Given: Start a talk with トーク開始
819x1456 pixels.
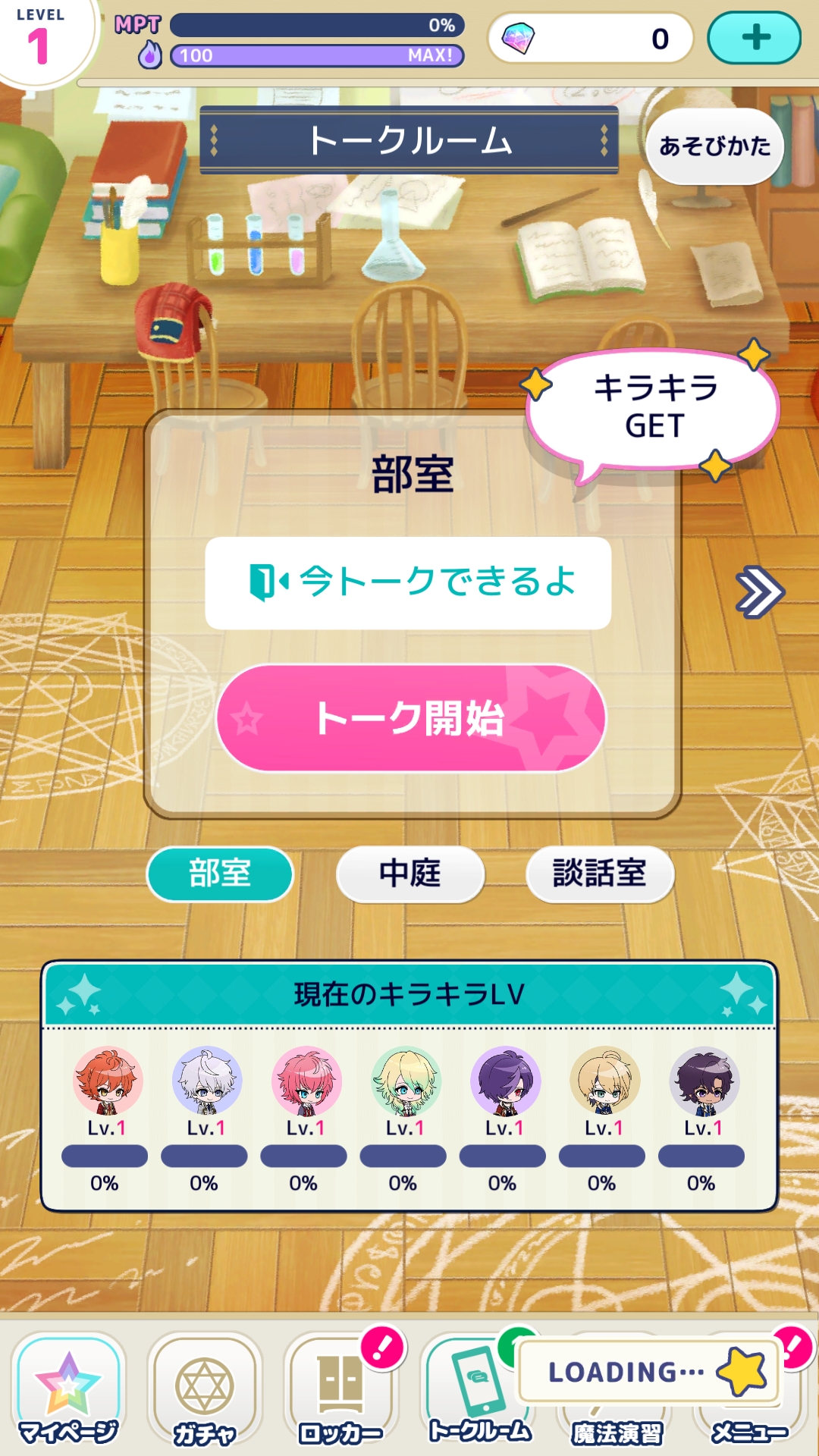Looking at the screenshot, I should (410, 717).
